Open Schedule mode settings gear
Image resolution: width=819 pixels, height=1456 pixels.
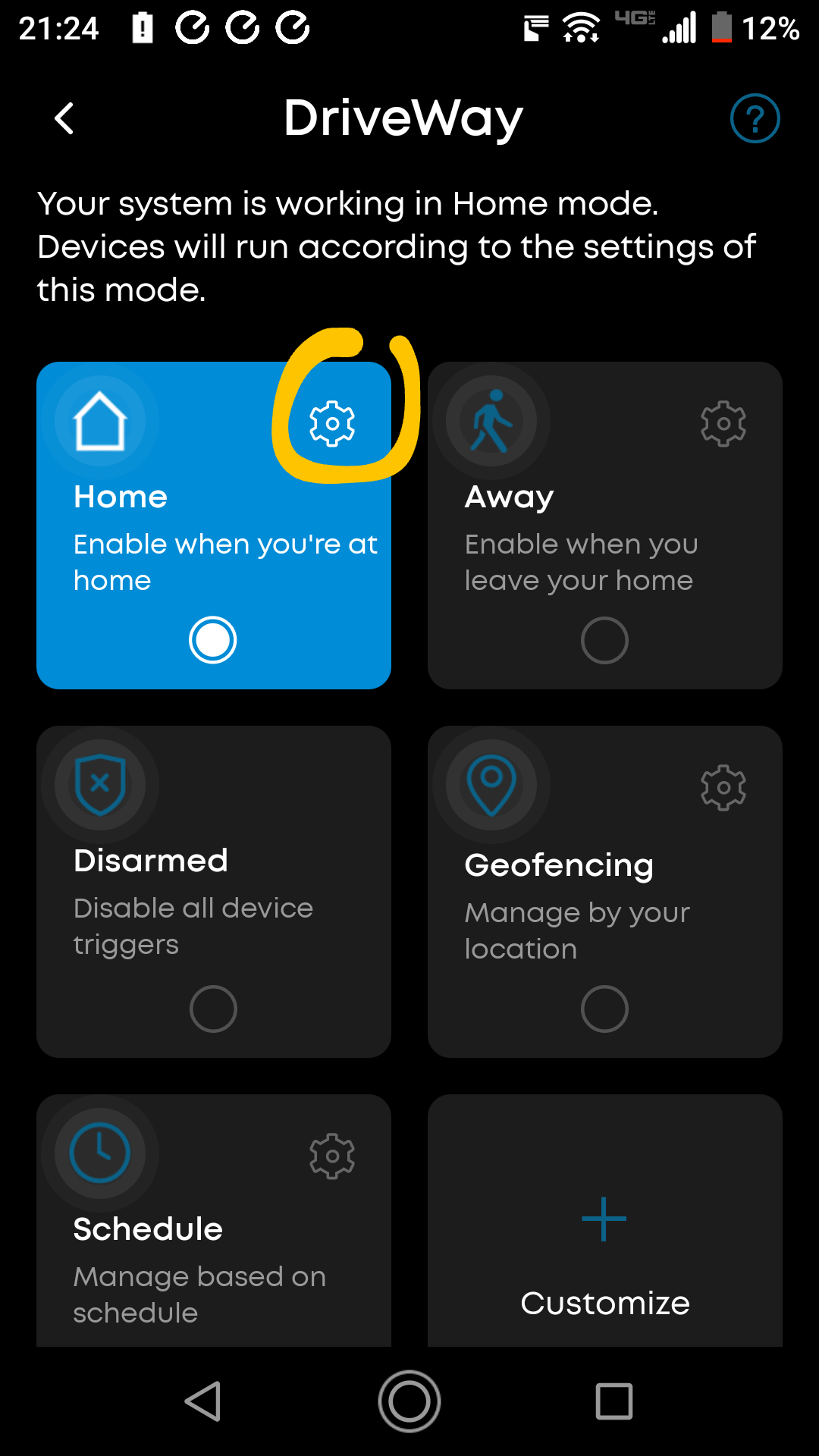point(332,1156)
